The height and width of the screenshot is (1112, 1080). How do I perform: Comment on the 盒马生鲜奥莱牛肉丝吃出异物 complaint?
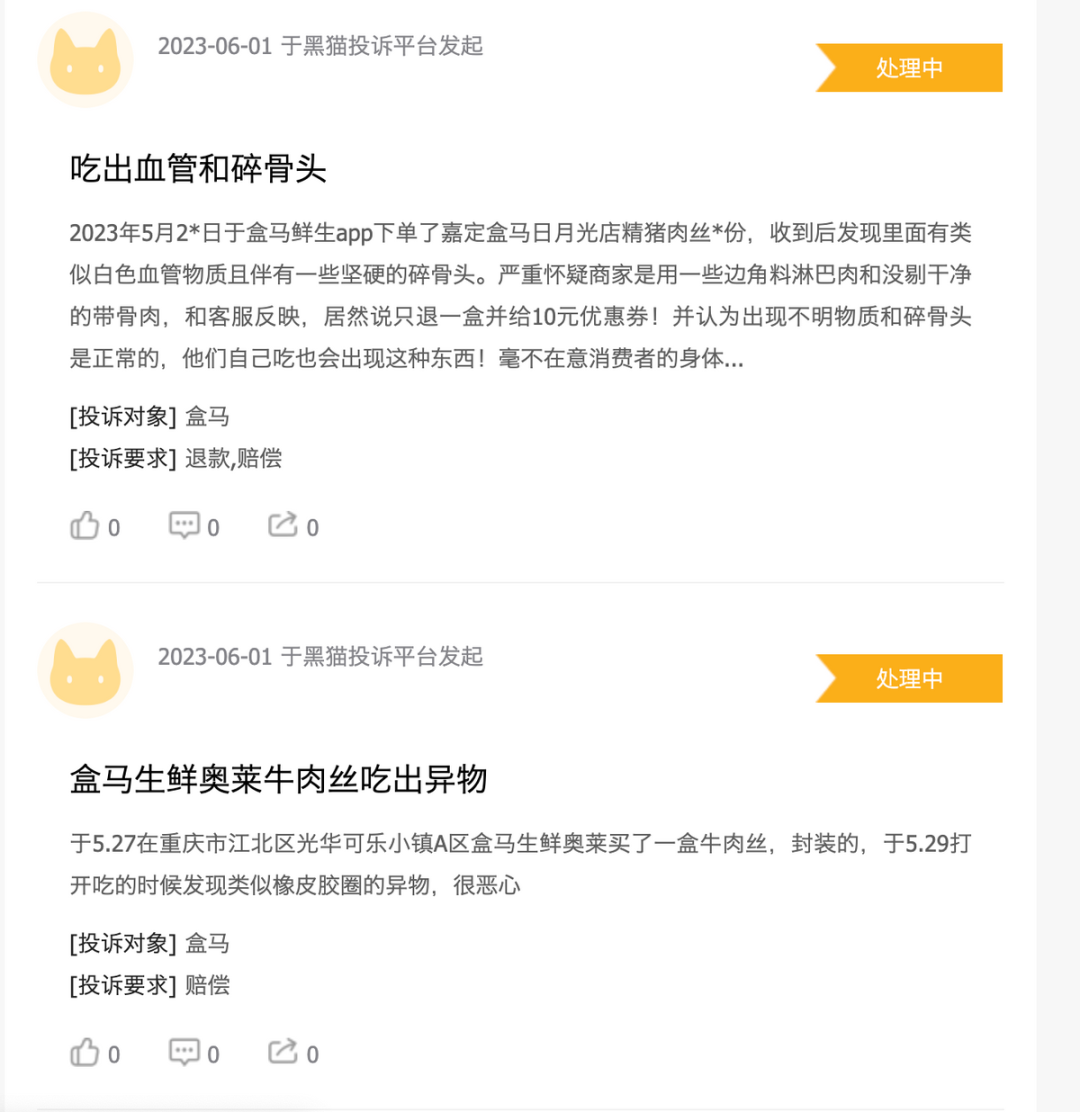pos(184,1052)
